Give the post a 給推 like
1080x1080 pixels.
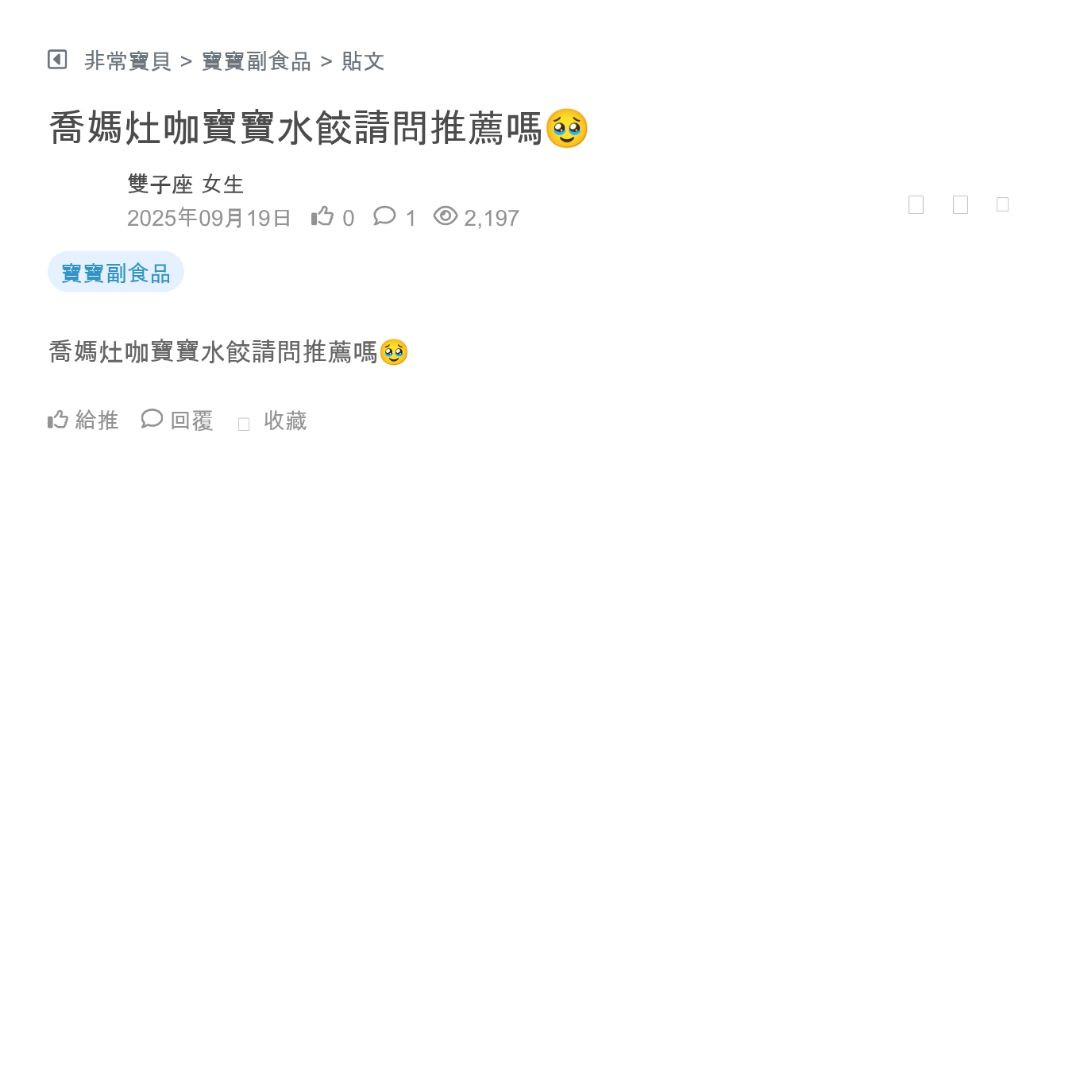pos(83,420)
